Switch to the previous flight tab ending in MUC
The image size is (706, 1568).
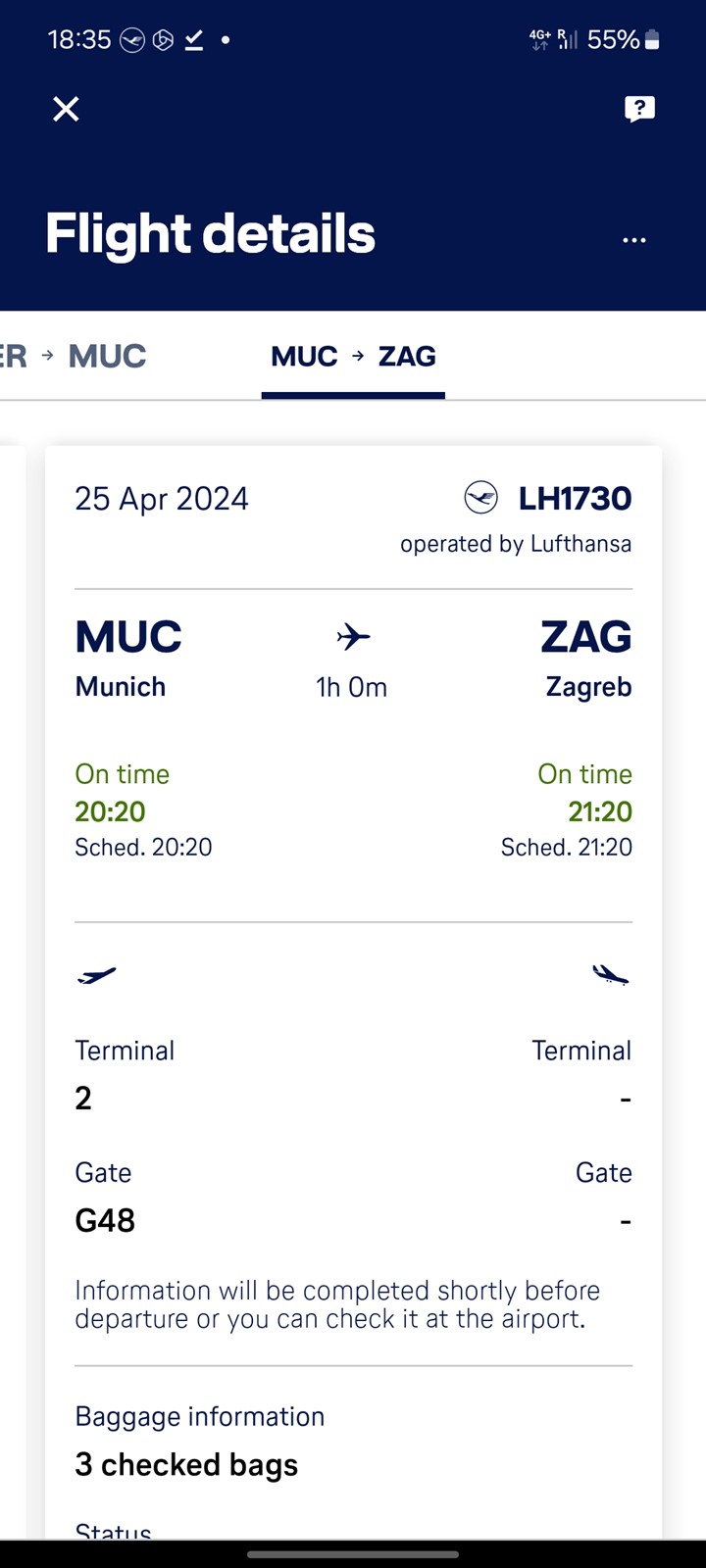point(74,356)
